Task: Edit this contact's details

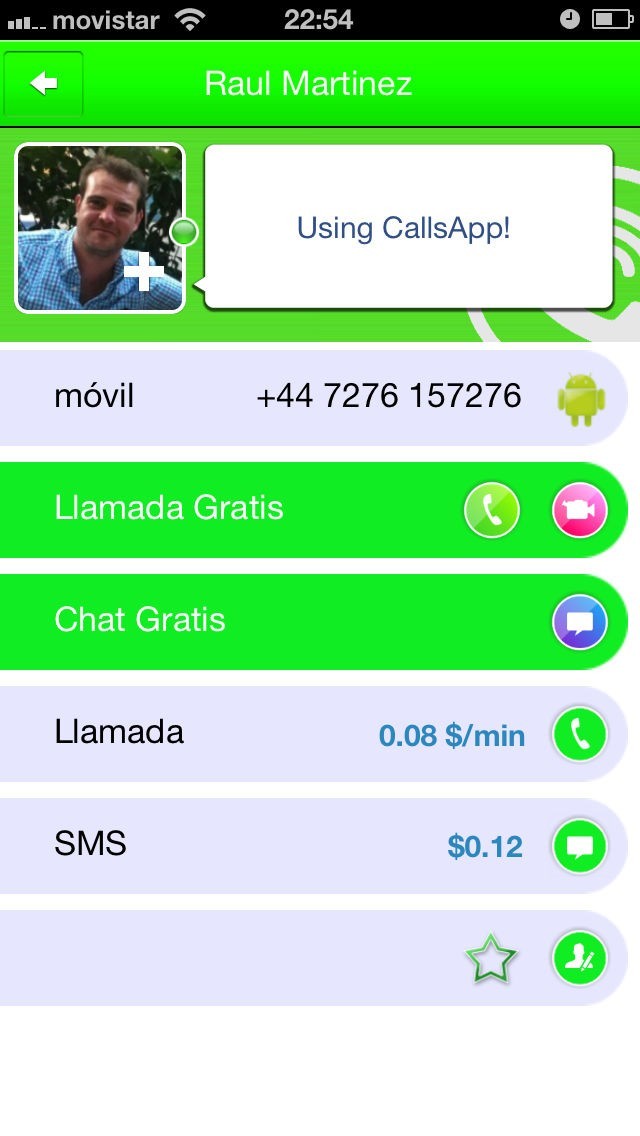Action: click(580, 958)
